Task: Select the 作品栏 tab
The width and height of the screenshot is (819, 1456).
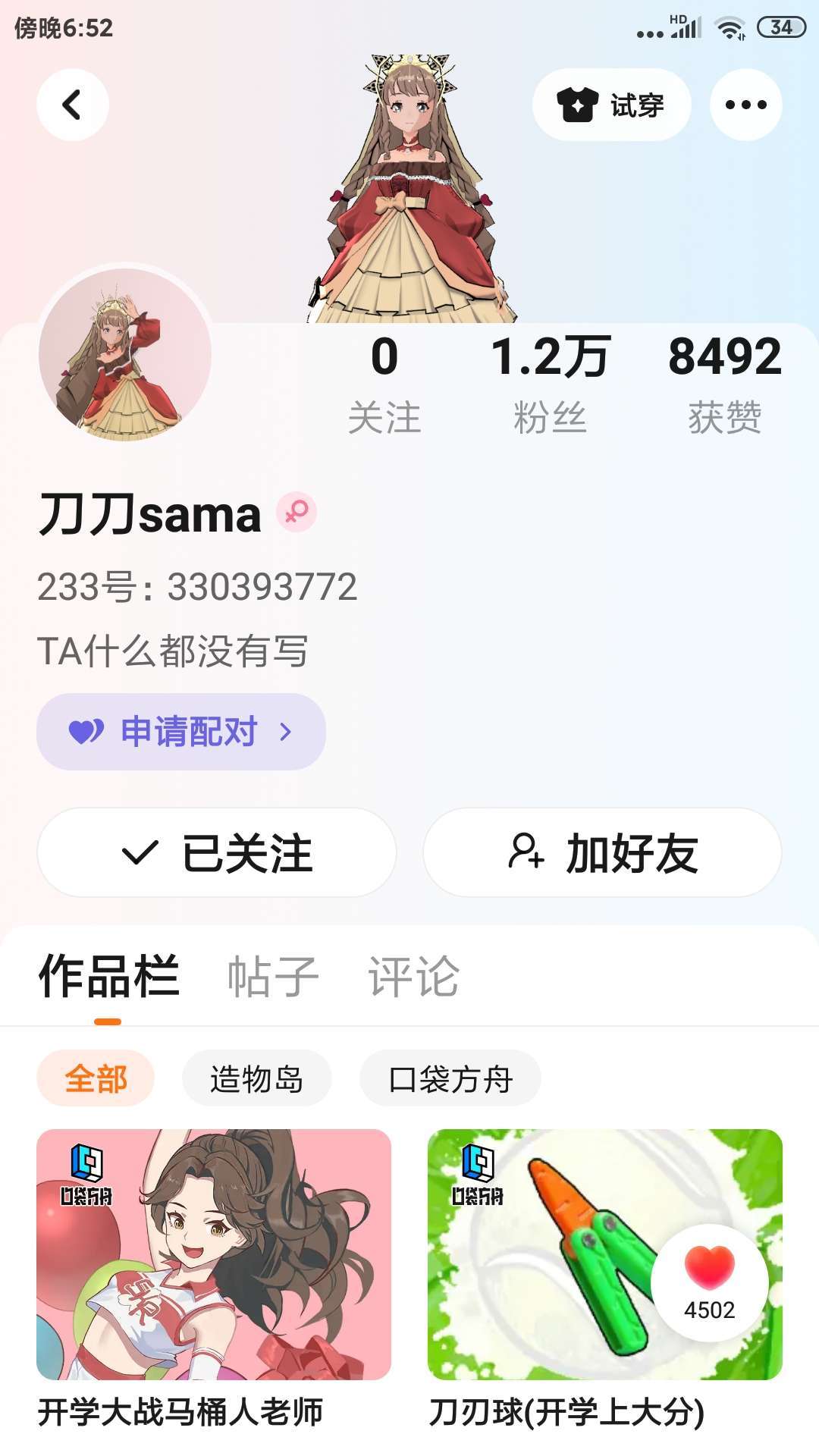Action: click(108, 976)
